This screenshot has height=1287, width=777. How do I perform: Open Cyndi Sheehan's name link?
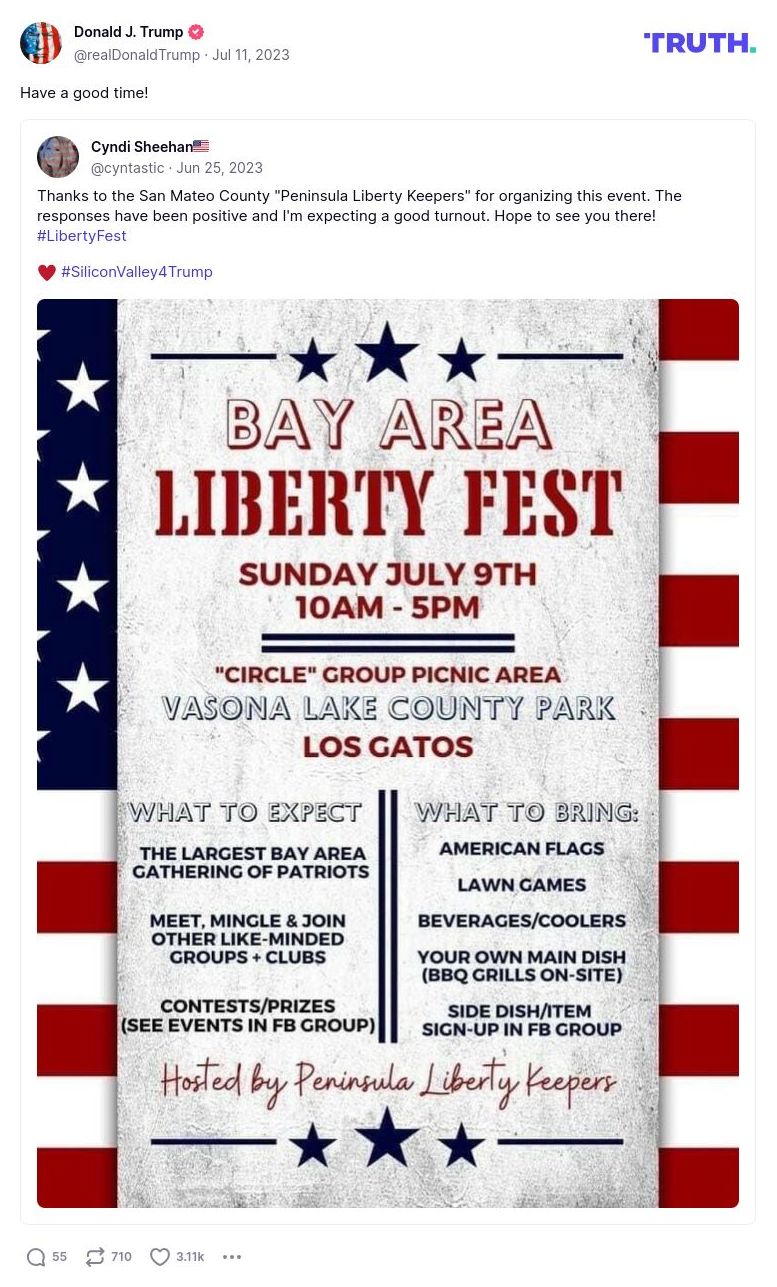141,146
